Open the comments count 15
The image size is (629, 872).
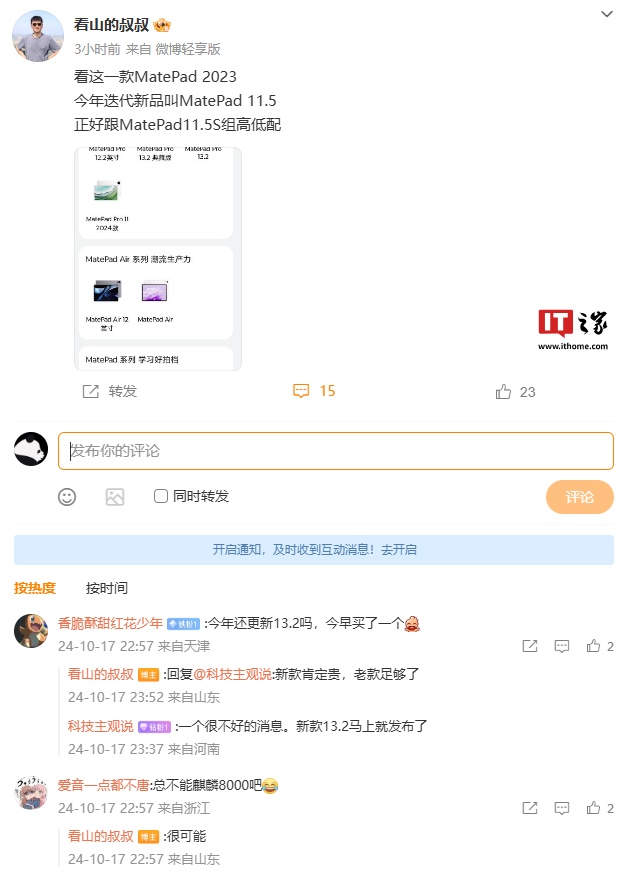tap(313, 391)
